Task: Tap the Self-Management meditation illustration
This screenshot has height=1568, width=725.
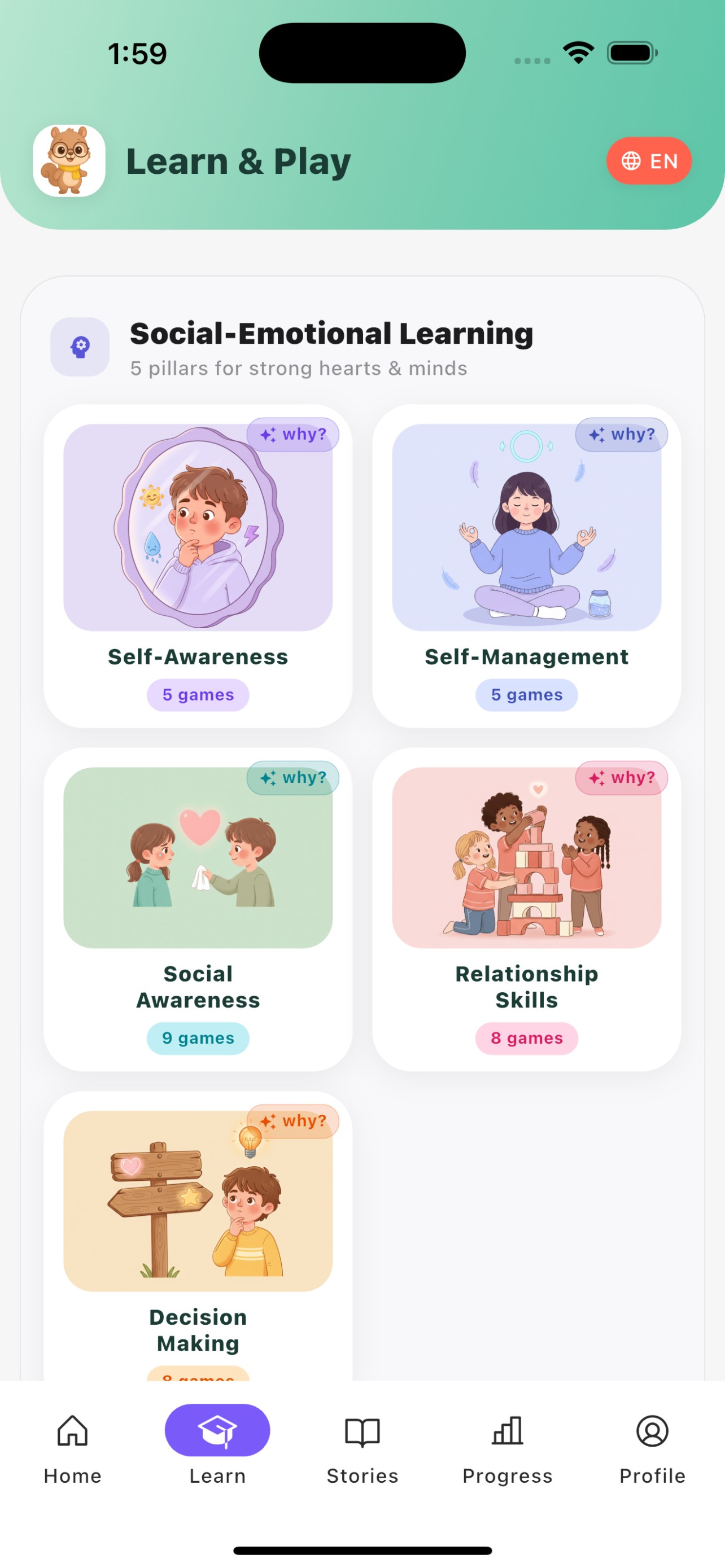Action: point(527,529)
